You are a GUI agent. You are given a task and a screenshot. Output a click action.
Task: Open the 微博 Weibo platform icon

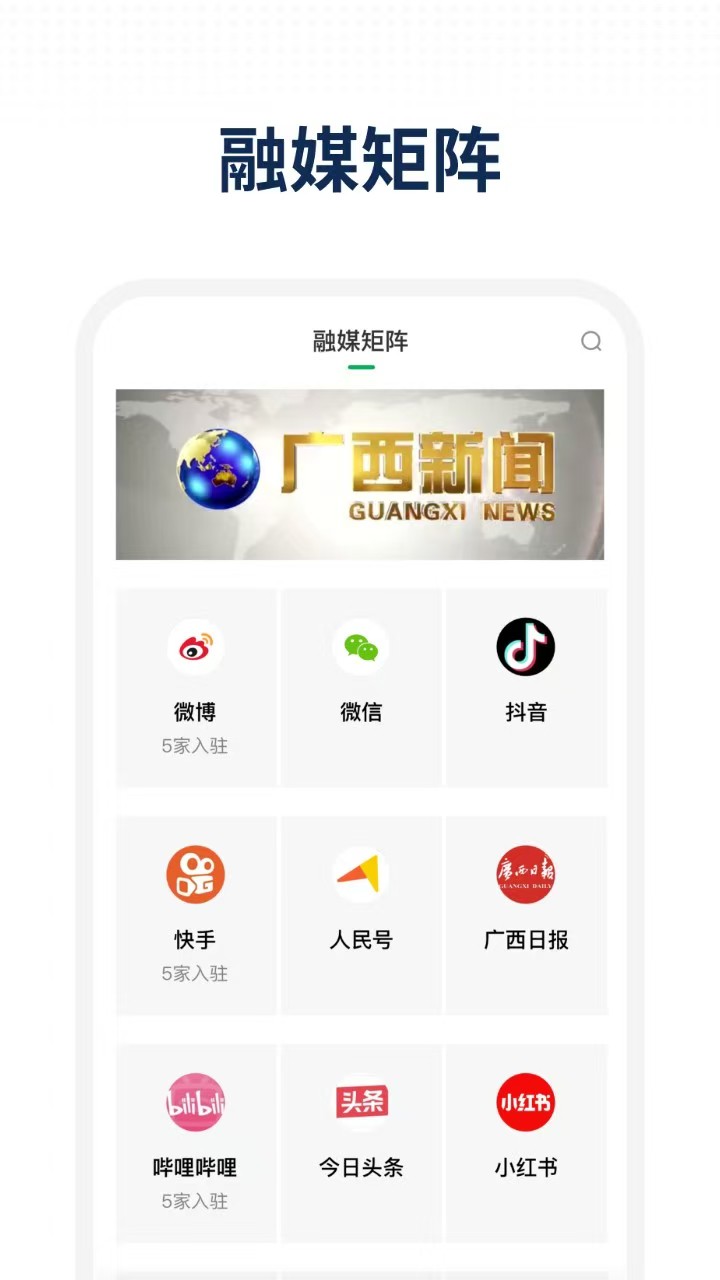tap(195, 647)
